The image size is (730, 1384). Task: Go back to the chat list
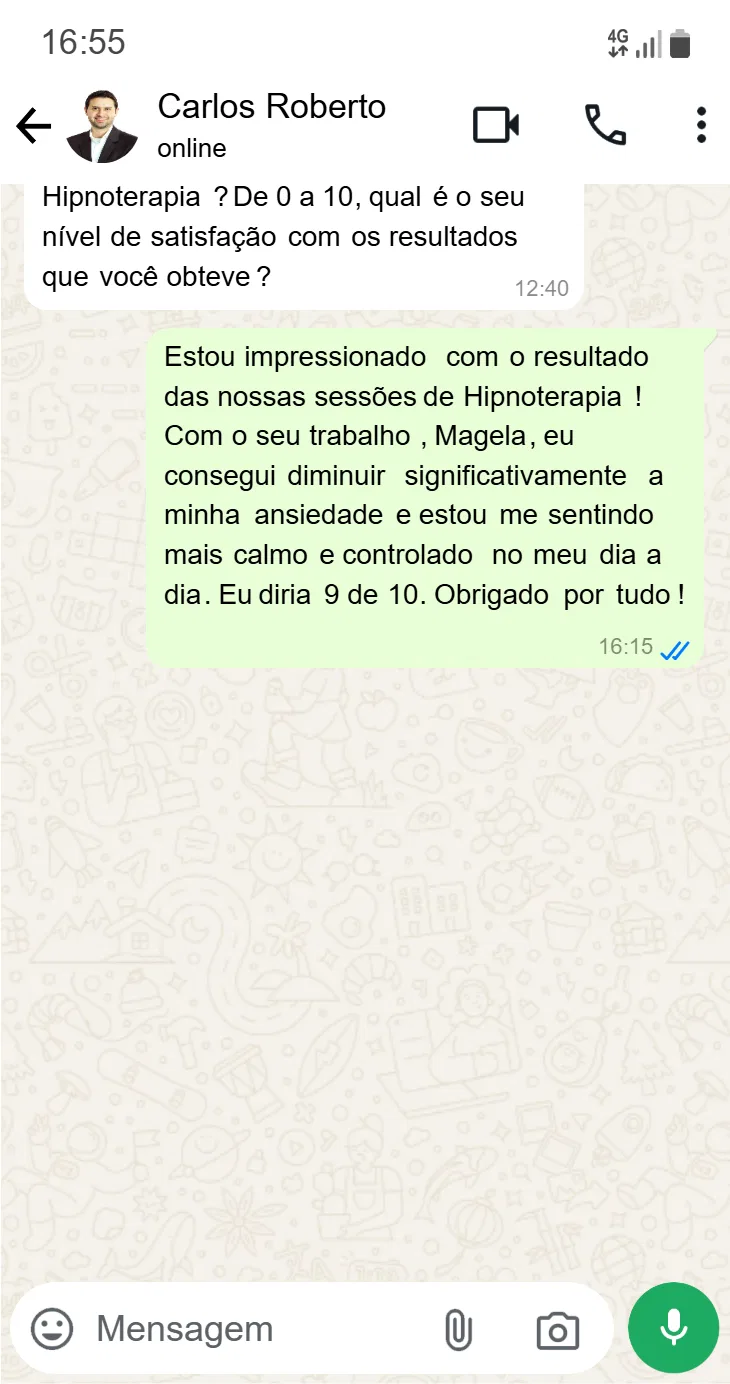[x=33, y=126]
